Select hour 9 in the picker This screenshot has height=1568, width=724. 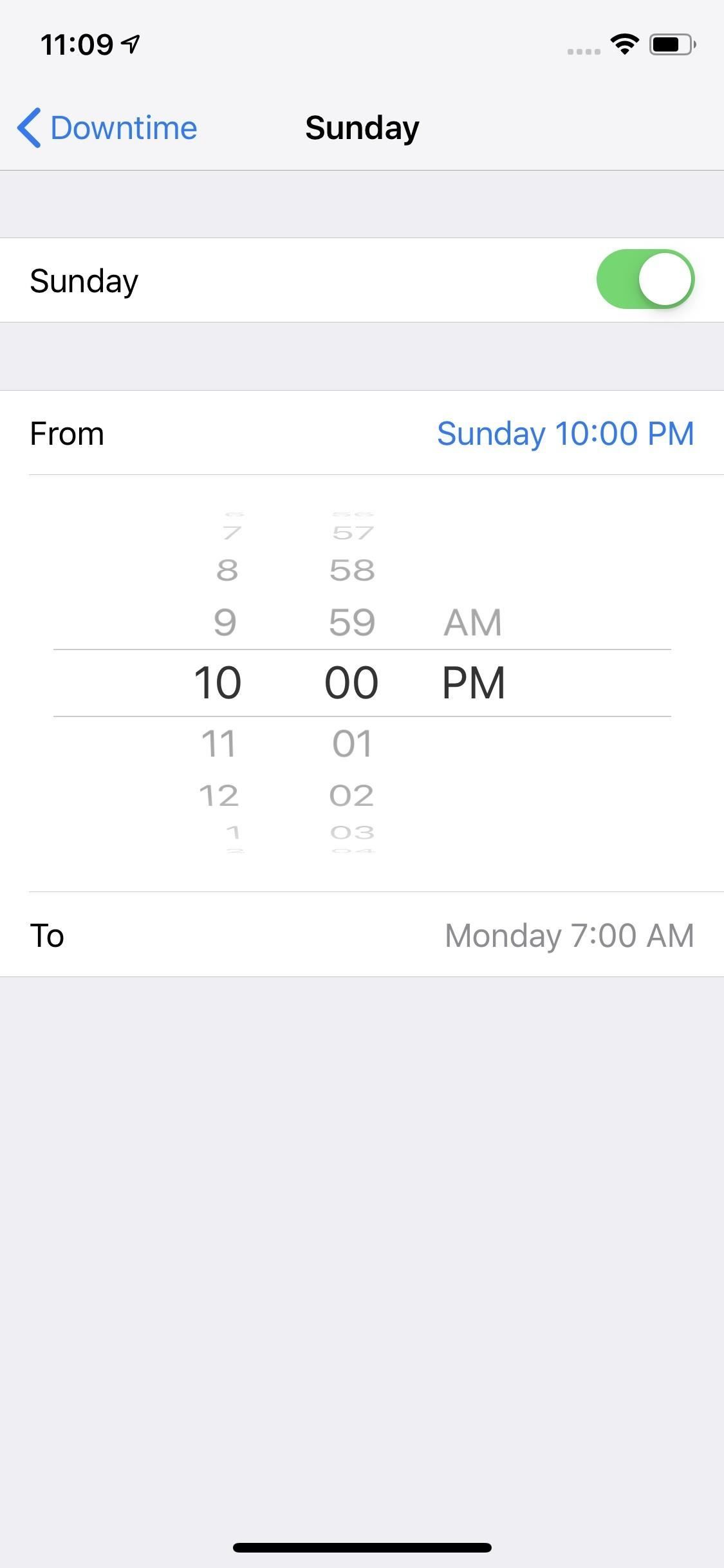(x=225, y=622)
